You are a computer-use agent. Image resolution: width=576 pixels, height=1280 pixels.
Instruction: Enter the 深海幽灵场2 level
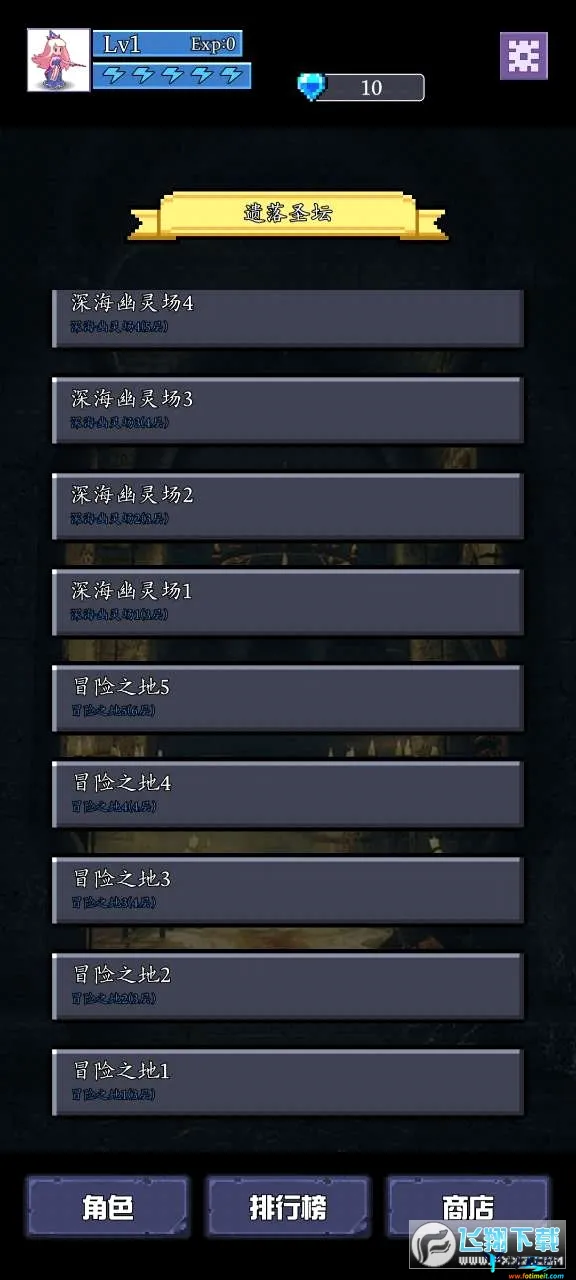288,506
